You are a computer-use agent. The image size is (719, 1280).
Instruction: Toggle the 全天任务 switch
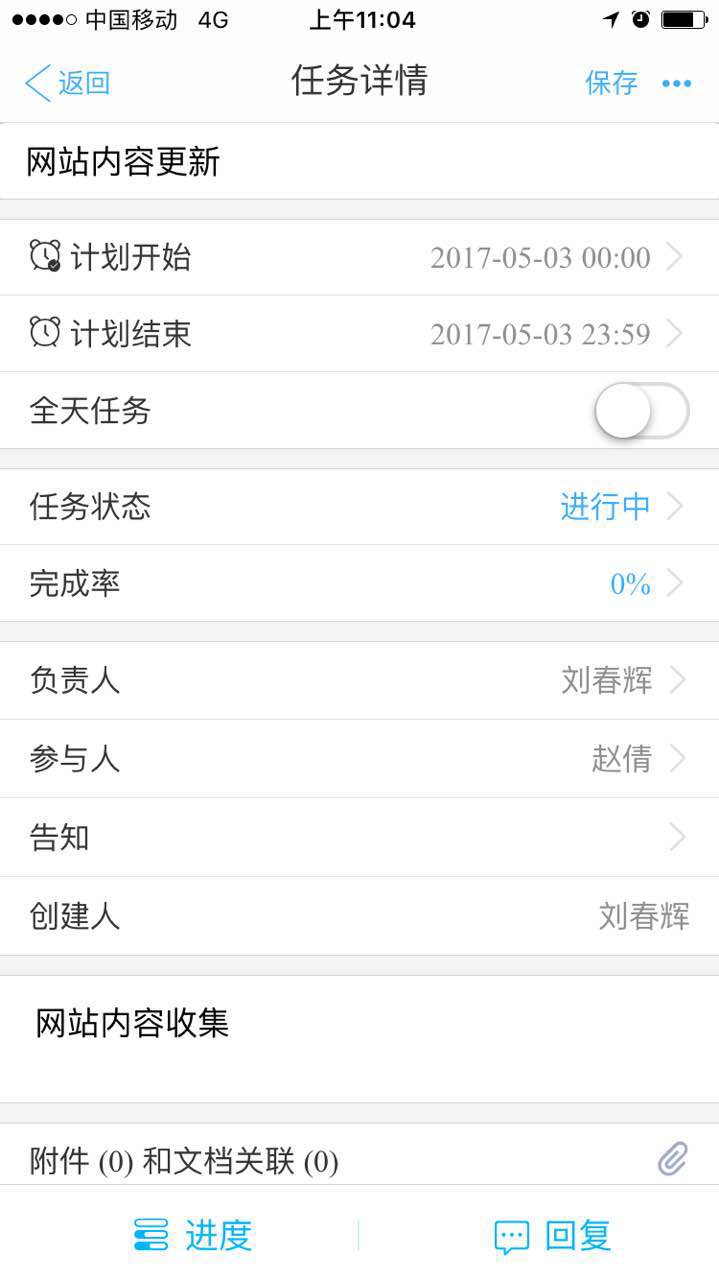(x=641, y=411)
